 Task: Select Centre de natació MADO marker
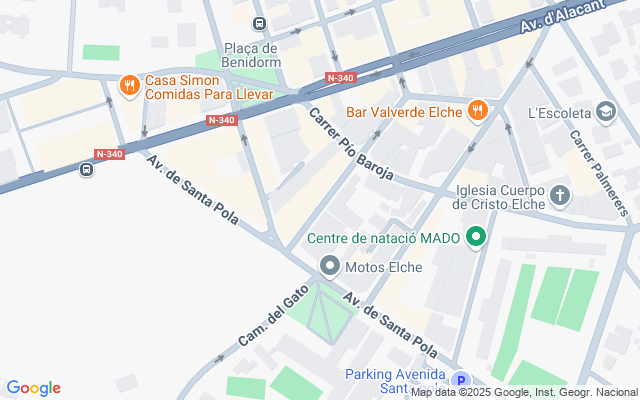pos(476,238)
